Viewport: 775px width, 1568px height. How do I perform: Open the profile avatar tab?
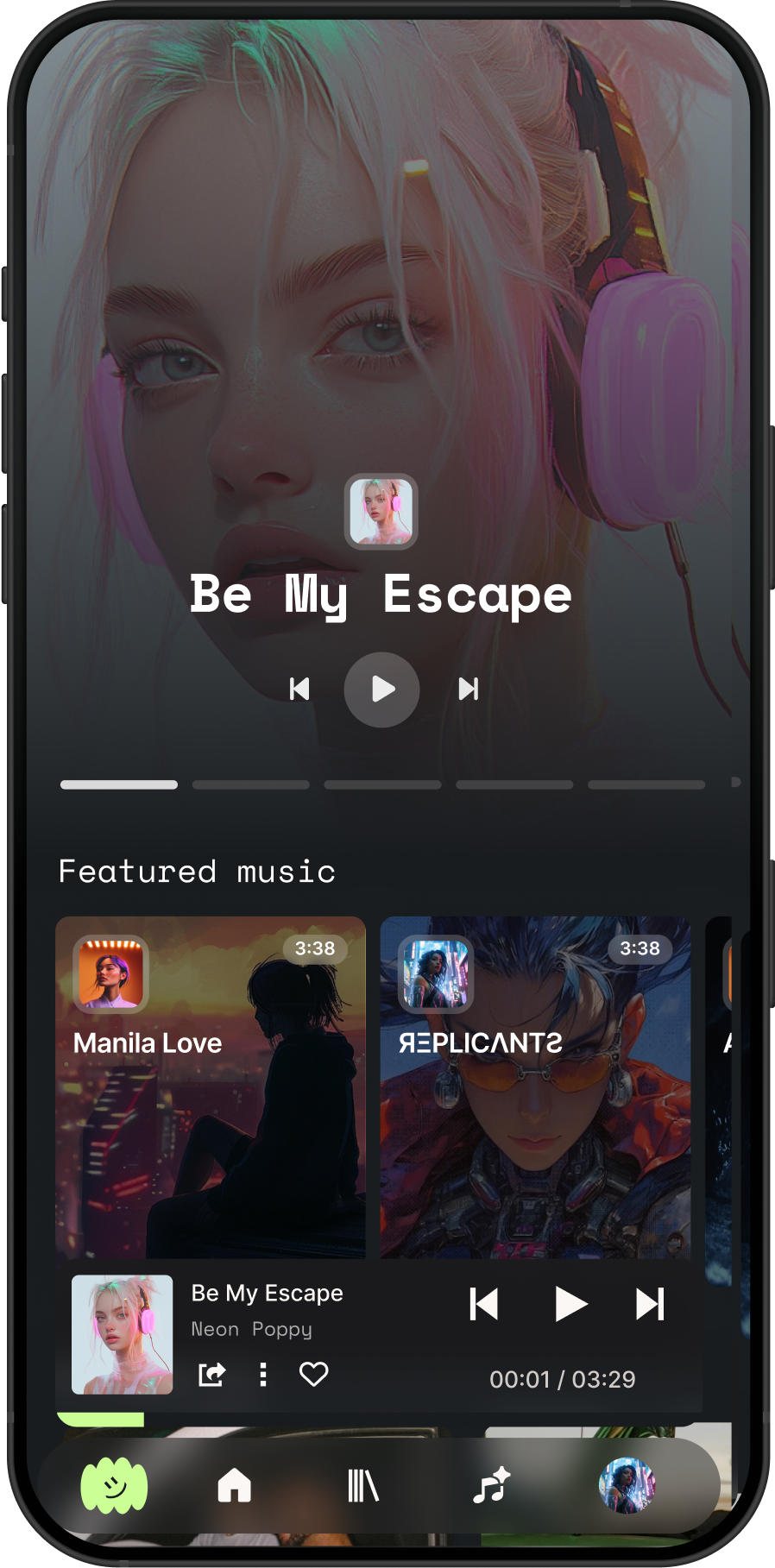[627, 1485]
